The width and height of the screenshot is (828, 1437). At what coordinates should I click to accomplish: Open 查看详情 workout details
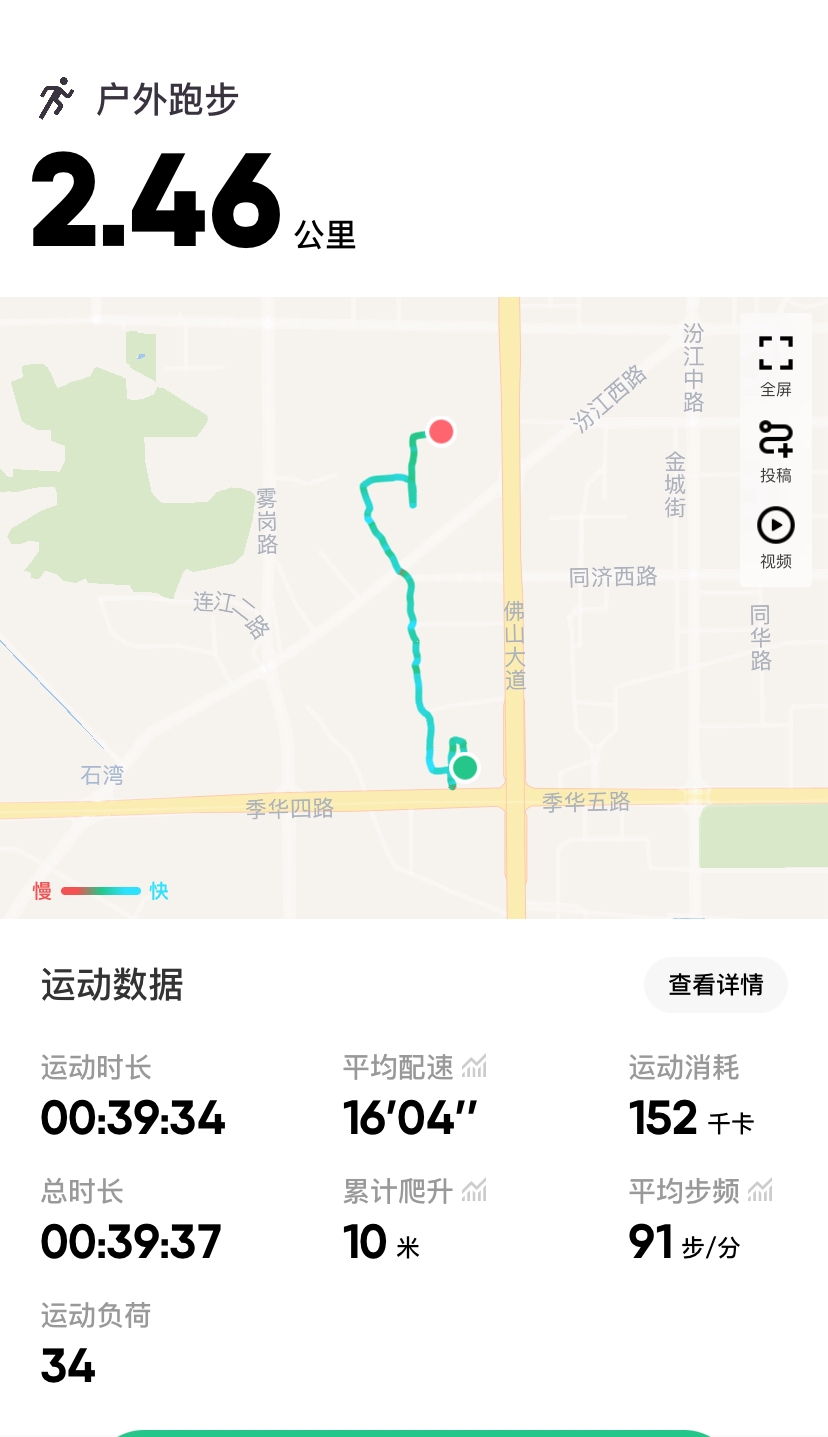pyautogui.click(x=715, y=985)
